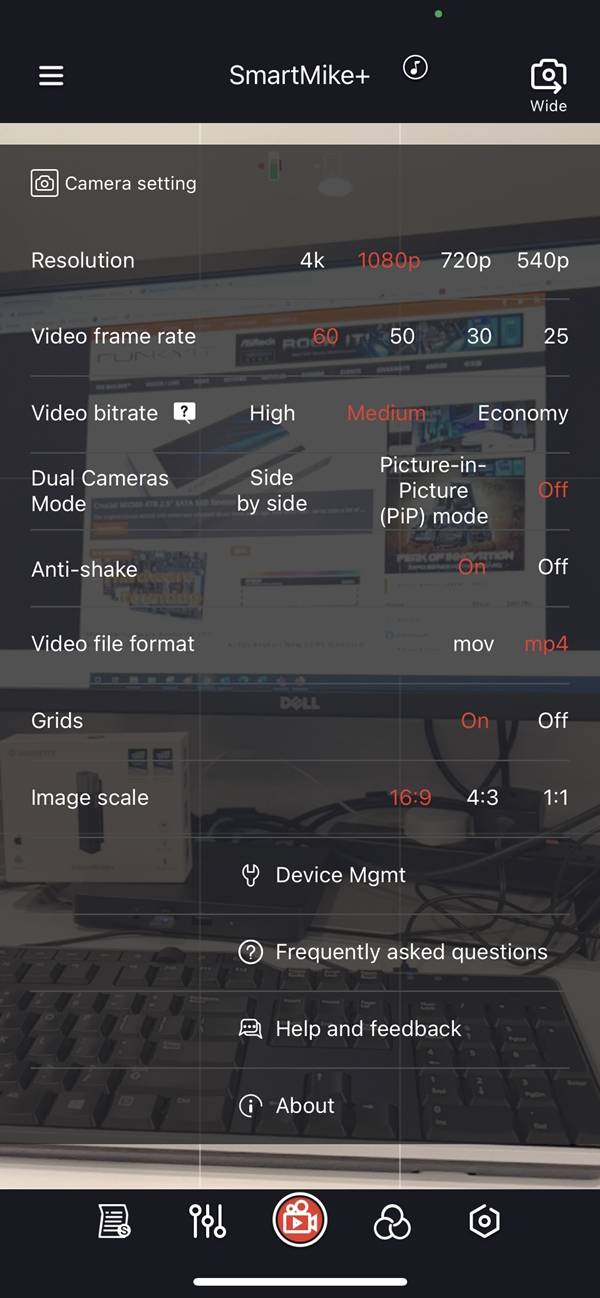Select mov video file format
Screen dimensions: 600x1298
[473, 644]
